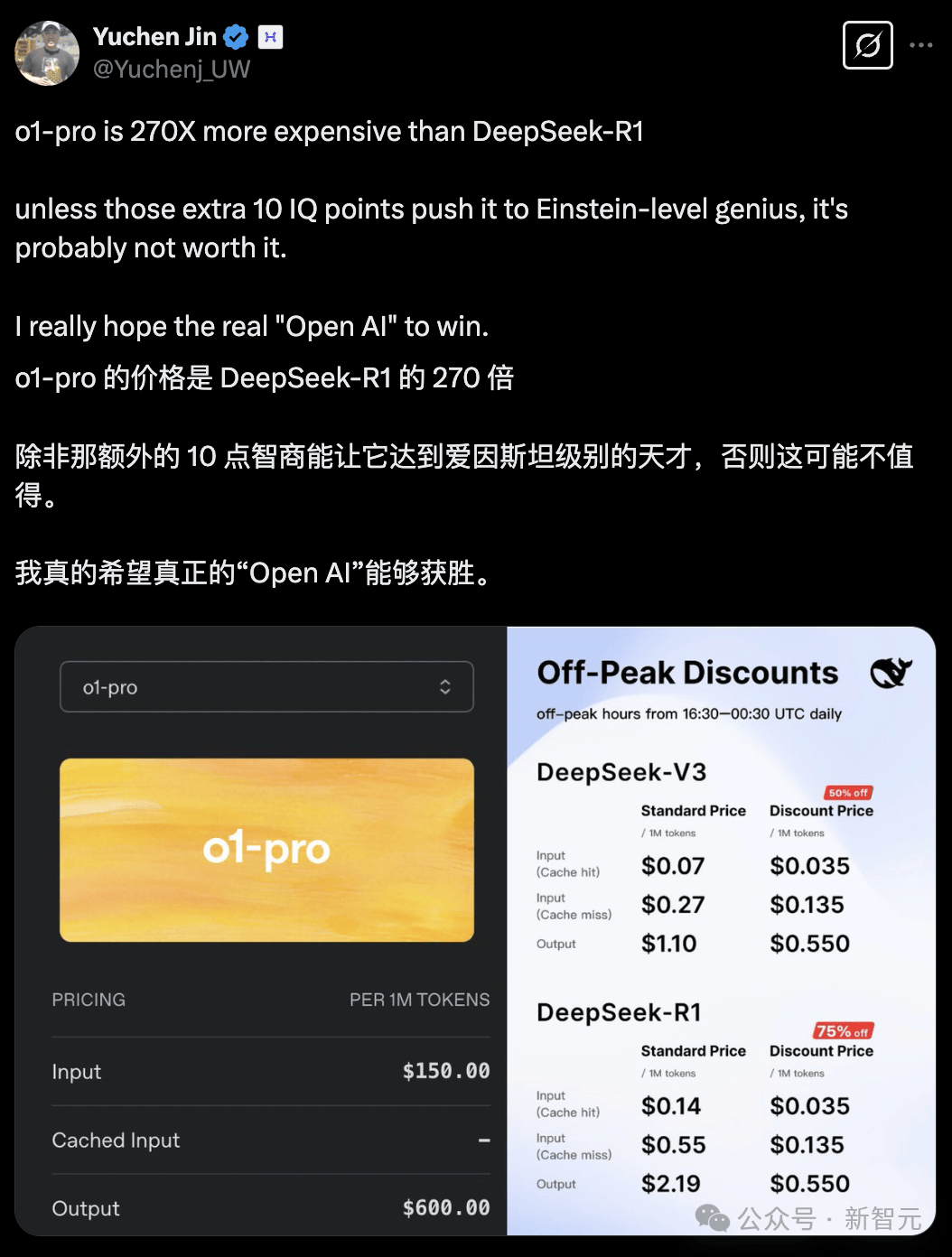Viewport: 952px width, 1257px height.
Task: Open the o1-pro model selector dropdown
Action: click(x=266, y=686)
